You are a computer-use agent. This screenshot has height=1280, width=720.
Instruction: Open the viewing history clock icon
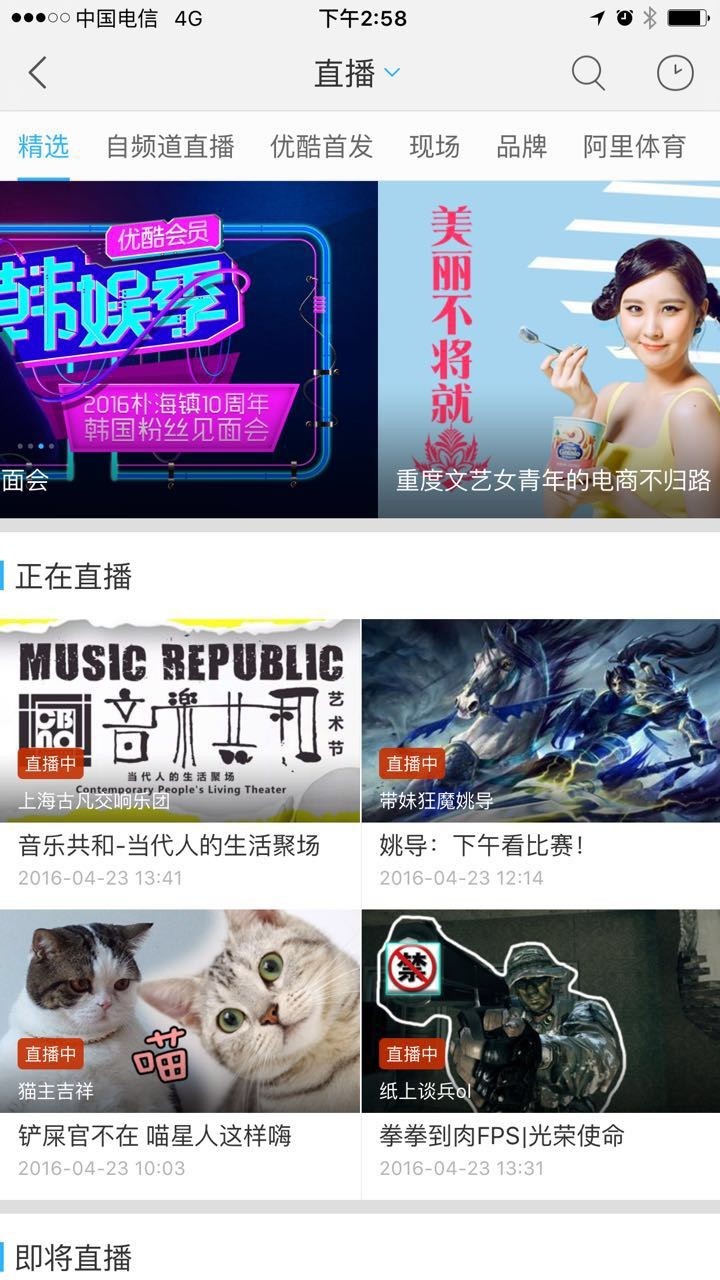(676, 73)
